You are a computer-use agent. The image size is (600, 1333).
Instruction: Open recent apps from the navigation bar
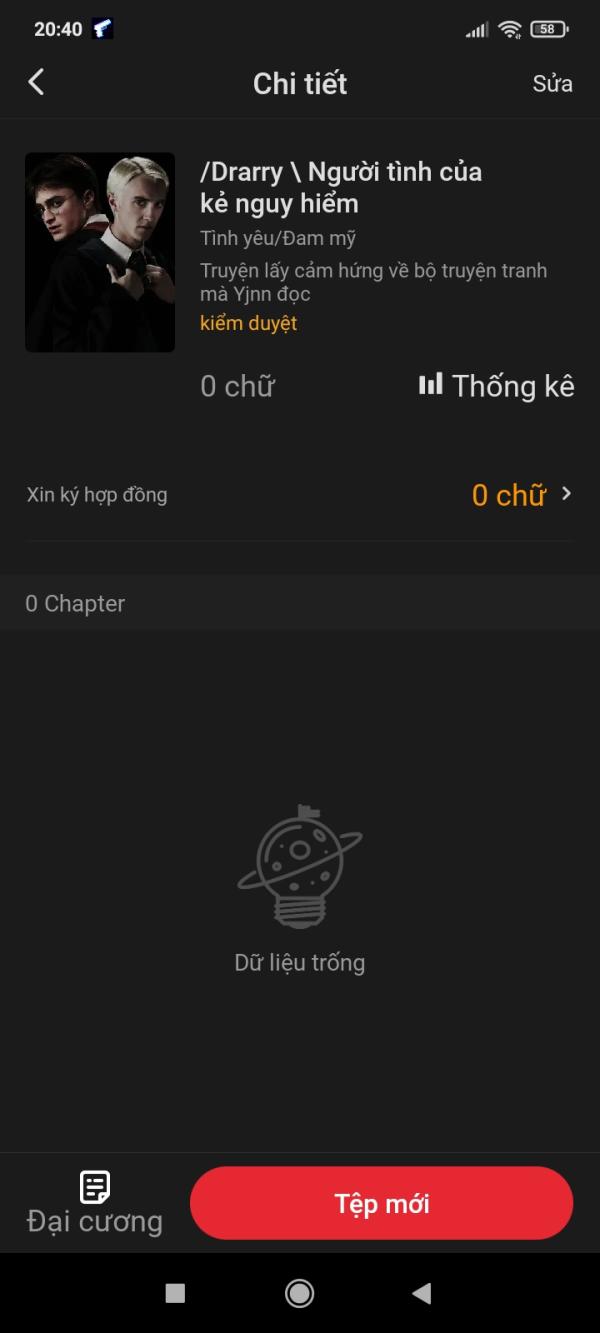[175, 1293]
